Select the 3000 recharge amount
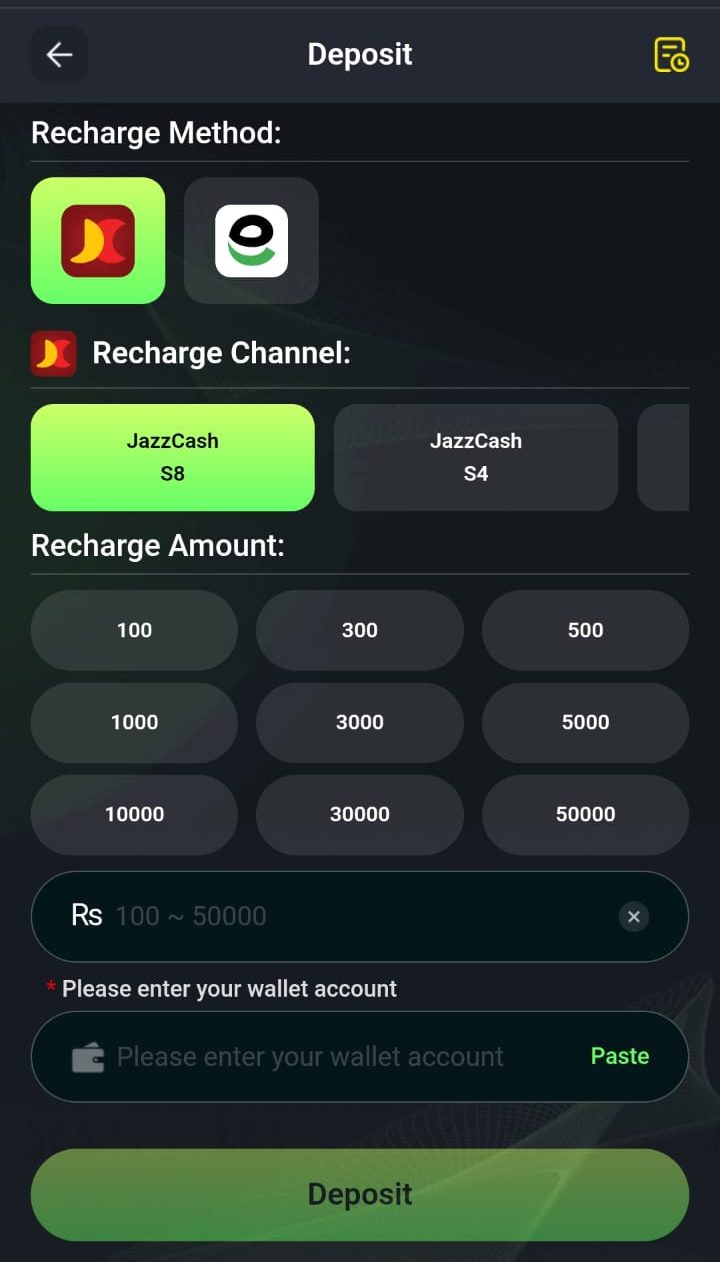 pyautogui.click(x=360, y=722)
